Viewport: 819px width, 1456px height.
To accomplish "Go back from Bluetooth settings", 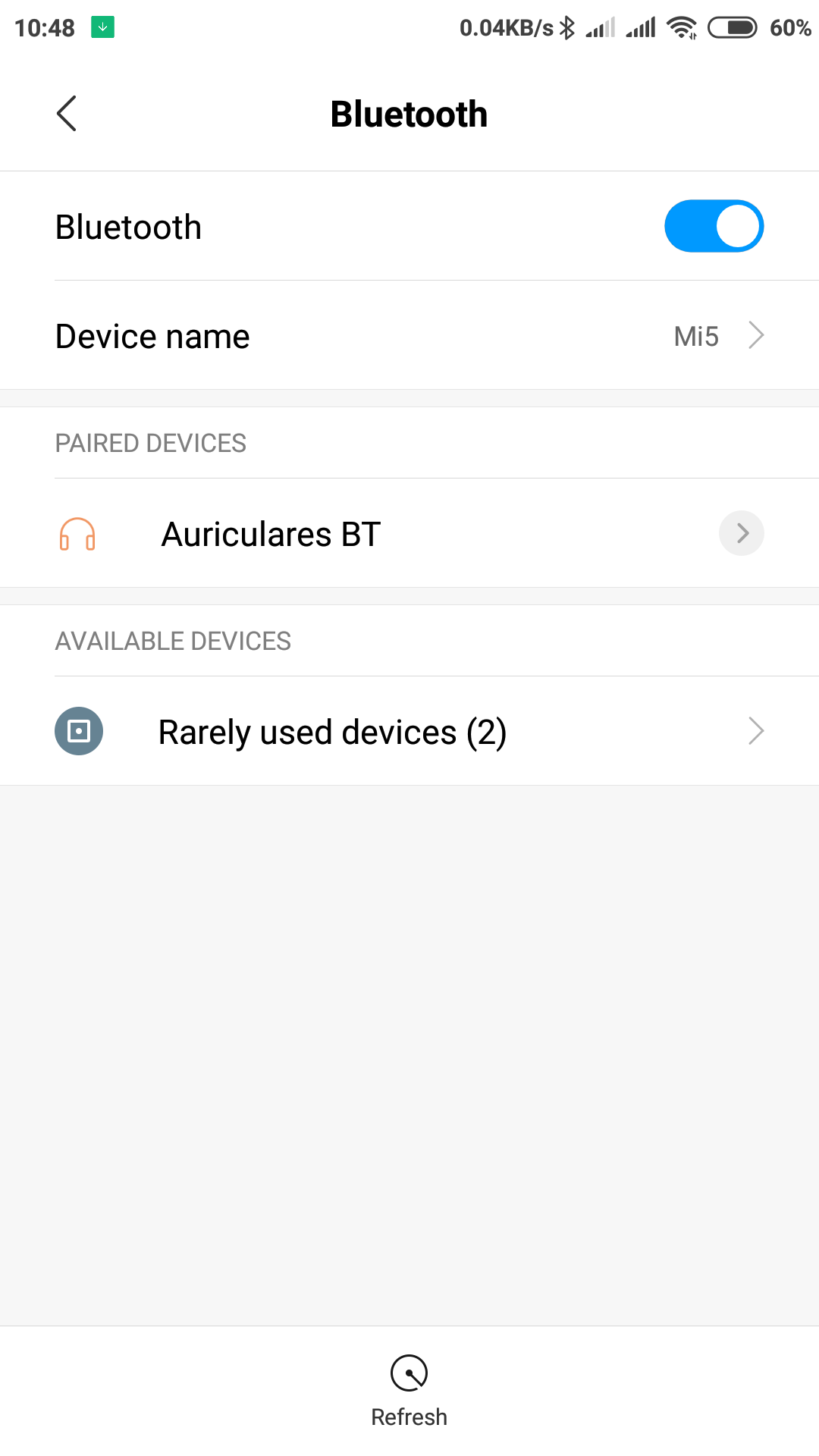I will [67, 114].
